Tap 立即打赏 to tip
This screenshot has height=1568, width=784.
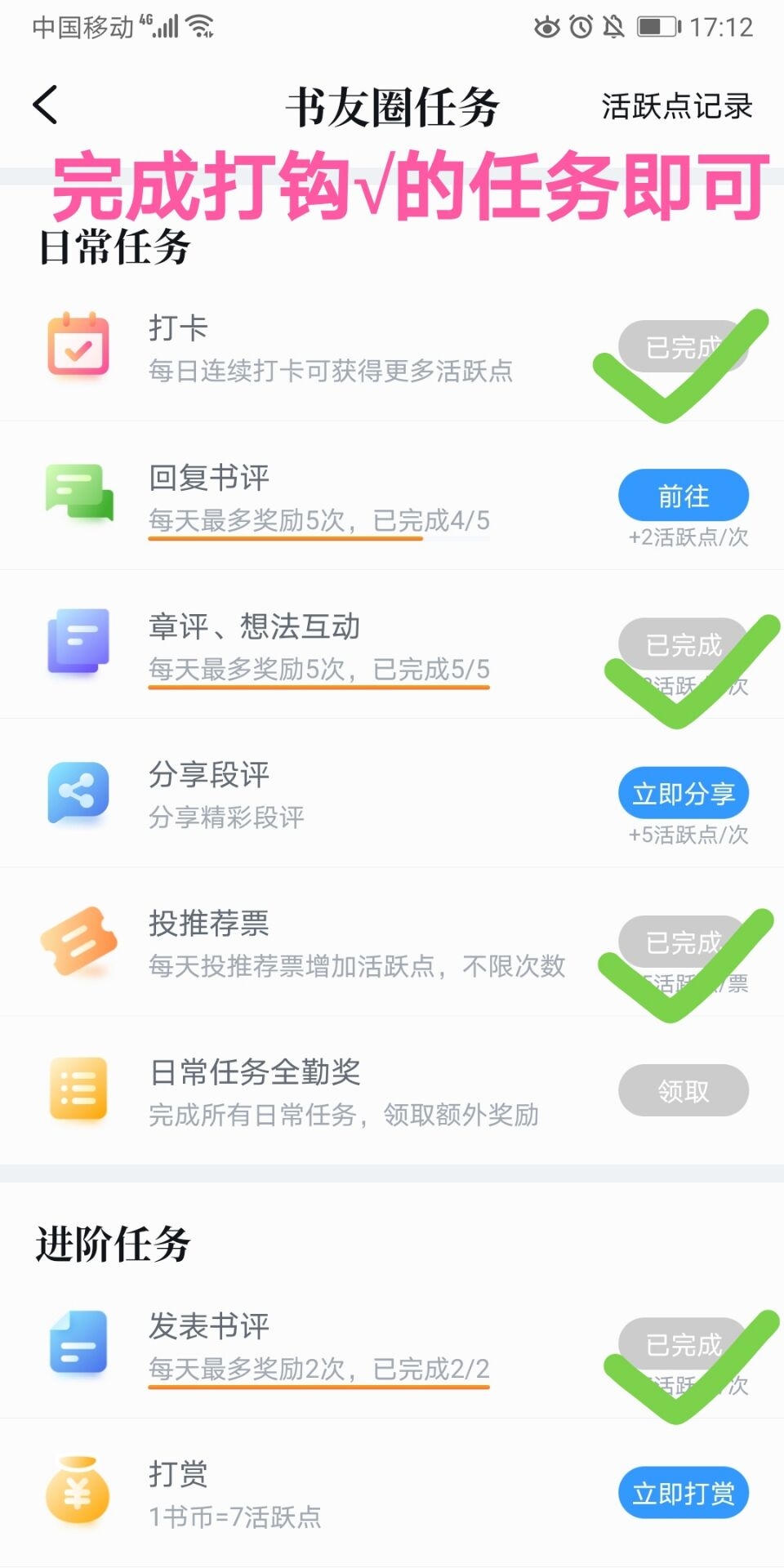(x=684, y=1493)
